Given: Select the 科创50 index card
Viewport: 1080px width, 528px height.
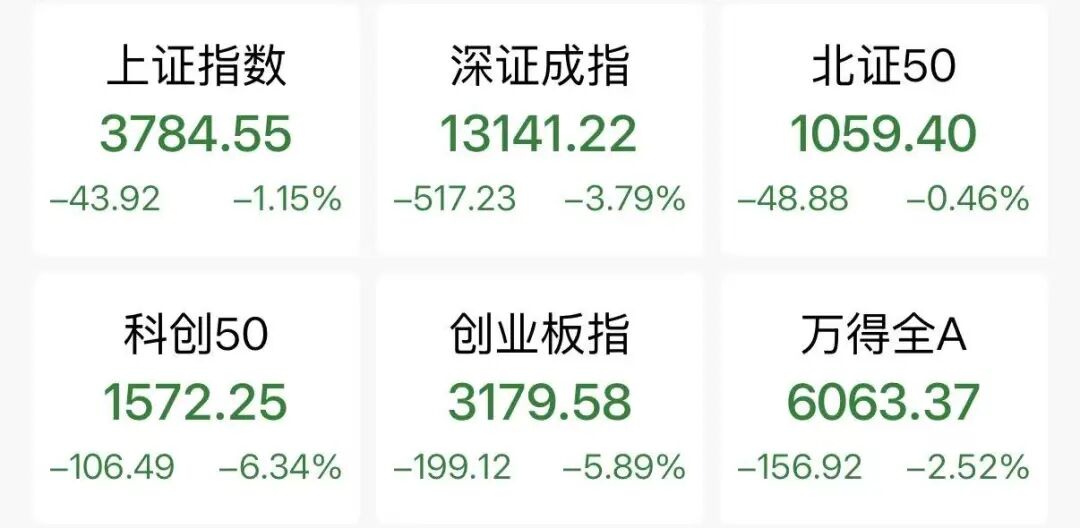Looking at the screenshot, I should click(x=196, y=399).
